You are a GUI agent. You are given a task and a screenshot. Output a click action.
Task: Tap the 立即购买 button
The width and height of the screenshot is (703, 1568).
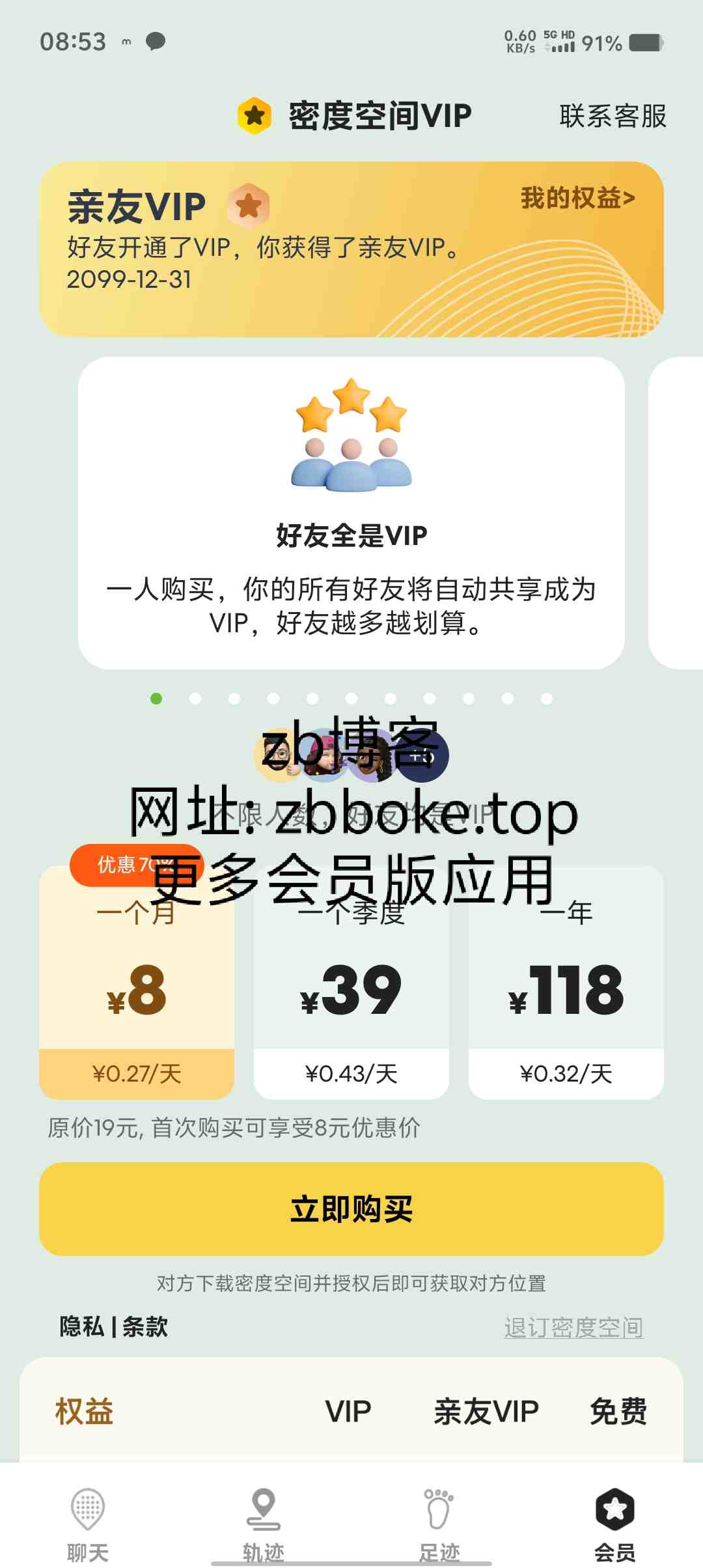click(x=351, y=1209)
